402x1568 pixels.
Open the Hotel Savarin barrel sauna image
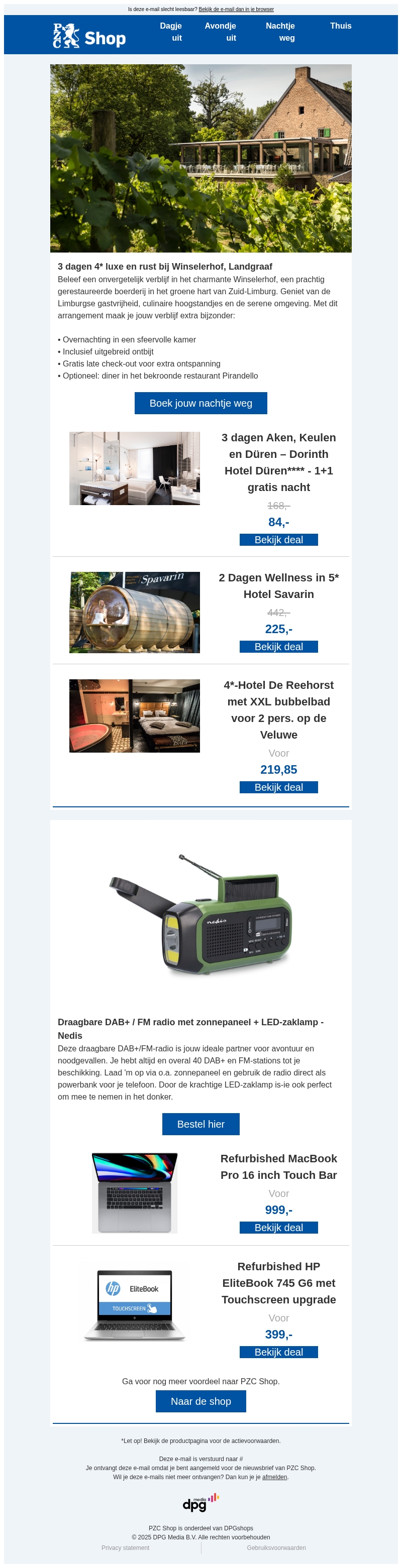(x=135, y=613)
